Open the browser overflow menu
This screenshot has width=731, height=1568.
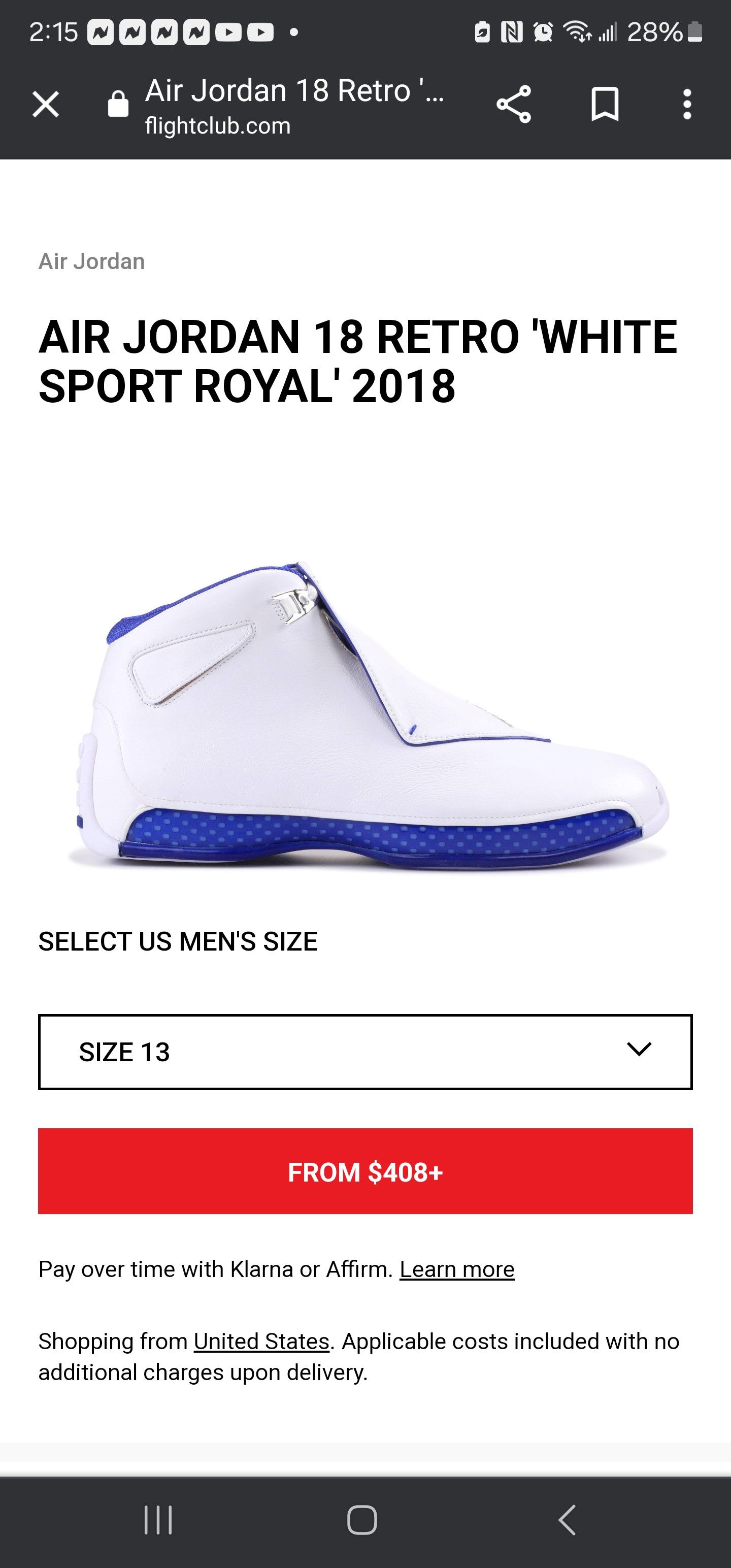click(x=686, y=104)
